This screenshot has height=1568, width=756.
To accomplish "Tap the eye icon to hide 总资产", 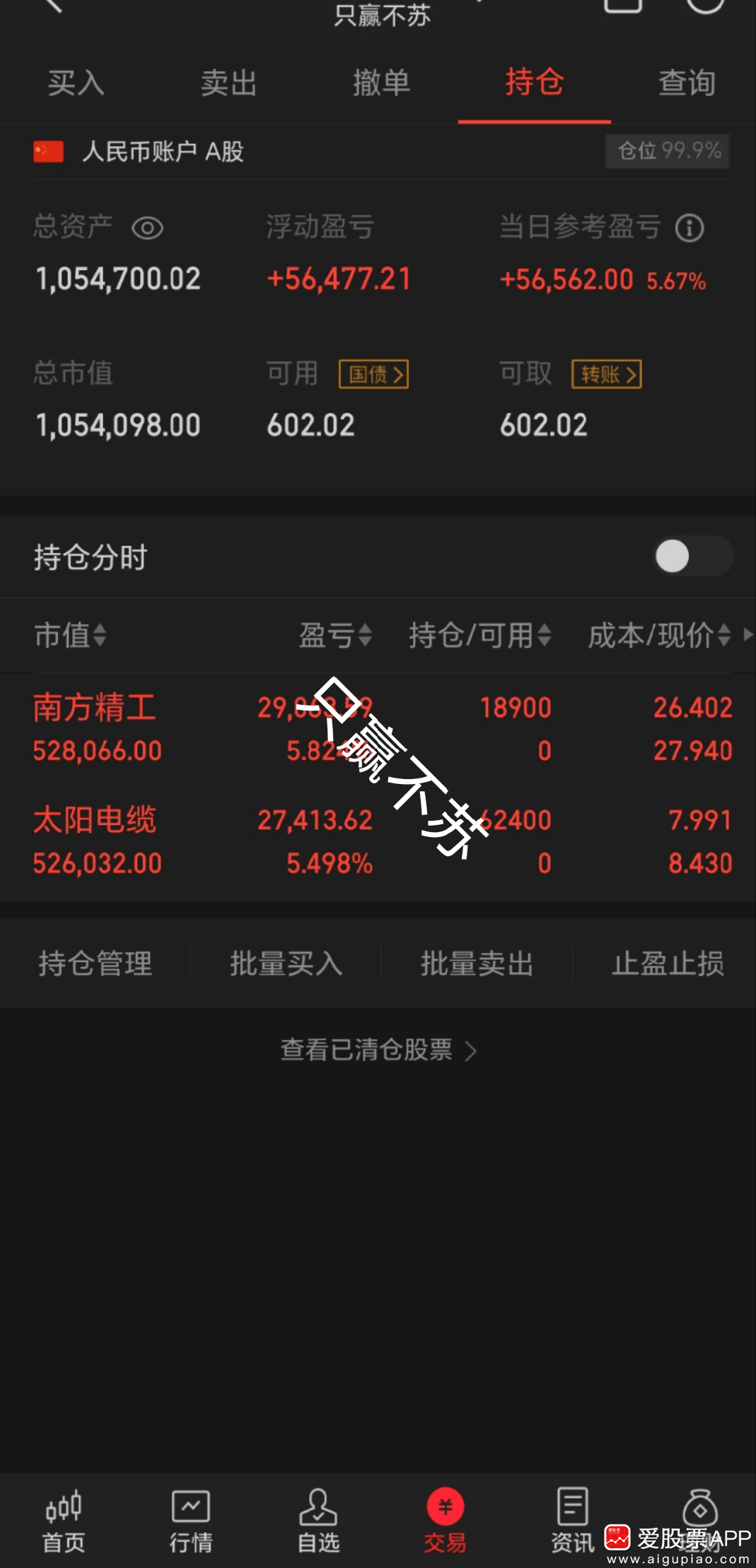I will coord(146,228).
